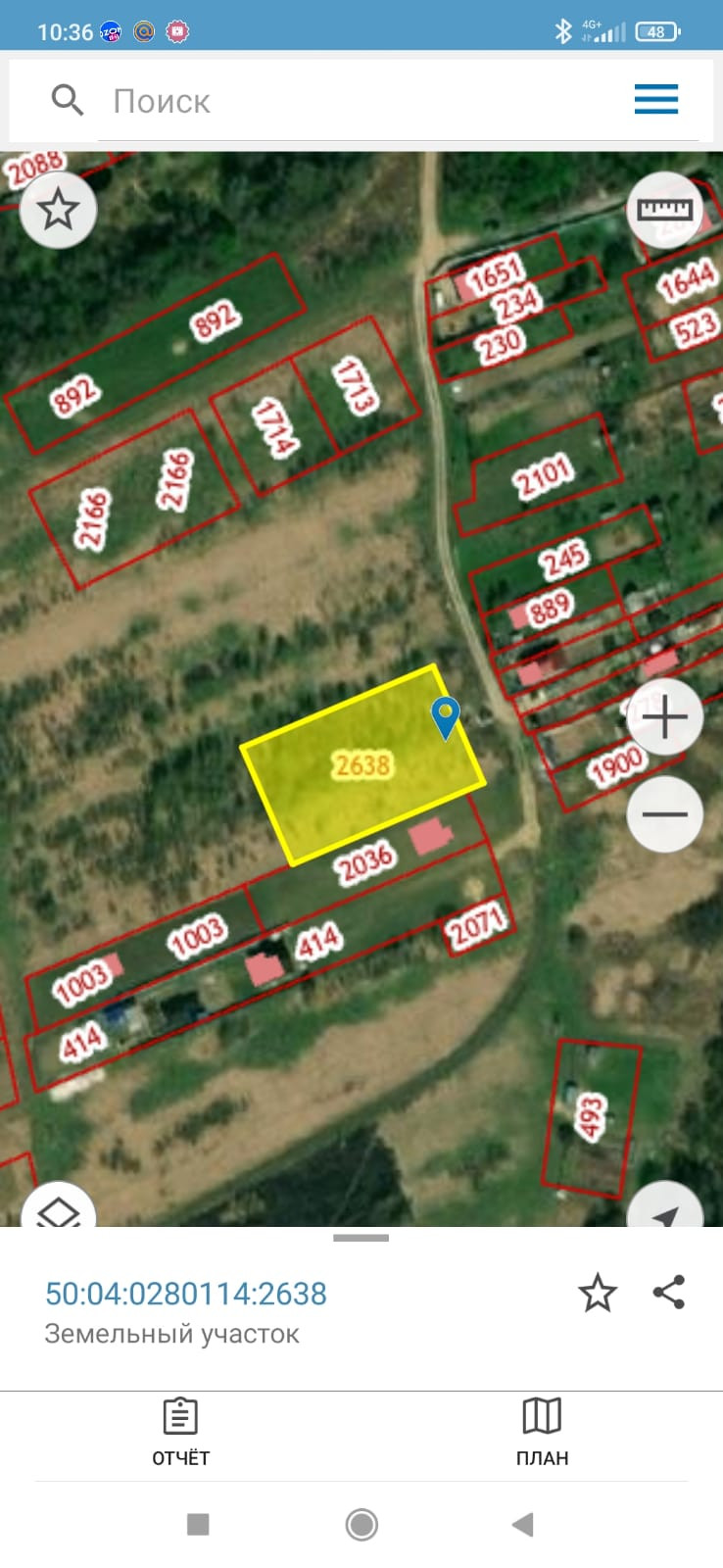Go back using system back button
This screenshot has width=723, height=1568.
[523, 1524]
